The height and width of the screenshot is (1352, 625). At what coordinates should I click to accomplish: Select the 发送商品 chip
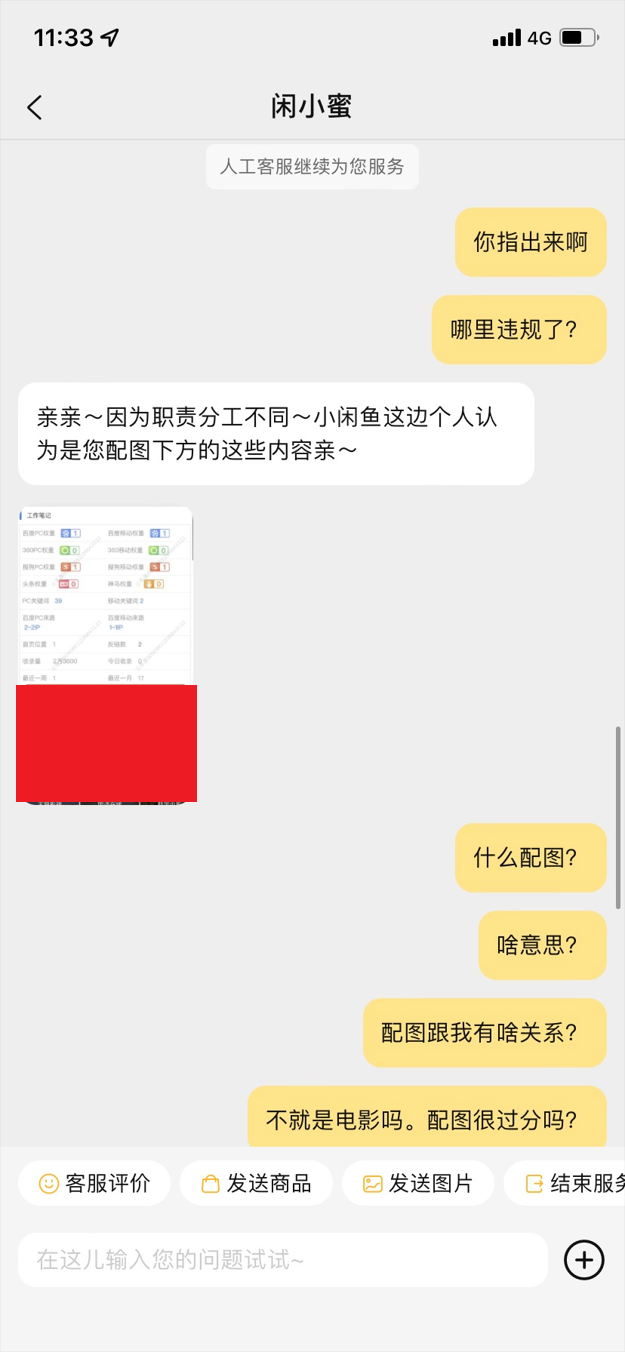(x=256, y=1184)
